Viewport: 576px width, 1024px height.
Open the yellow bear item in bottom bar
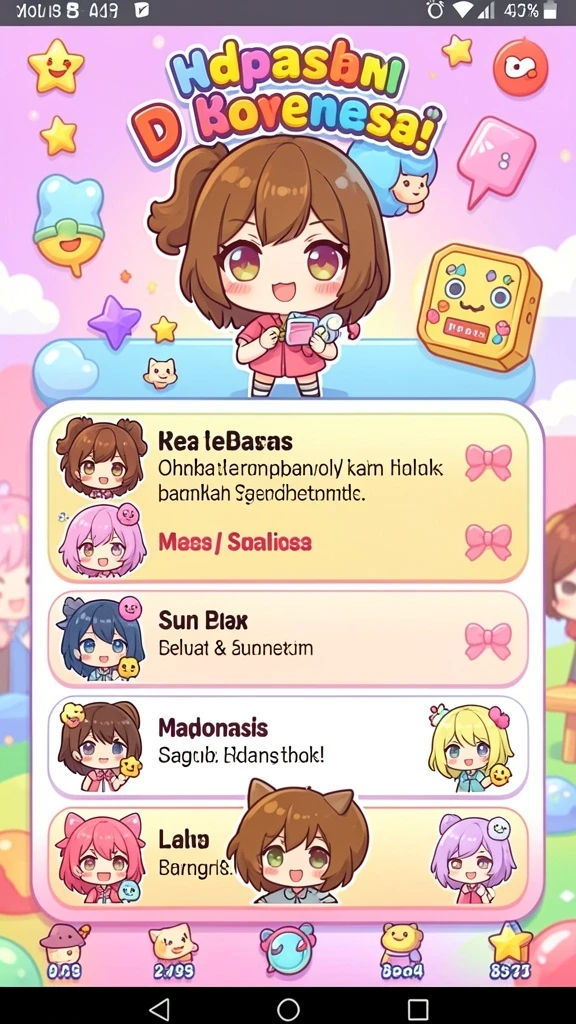(402, 952)
